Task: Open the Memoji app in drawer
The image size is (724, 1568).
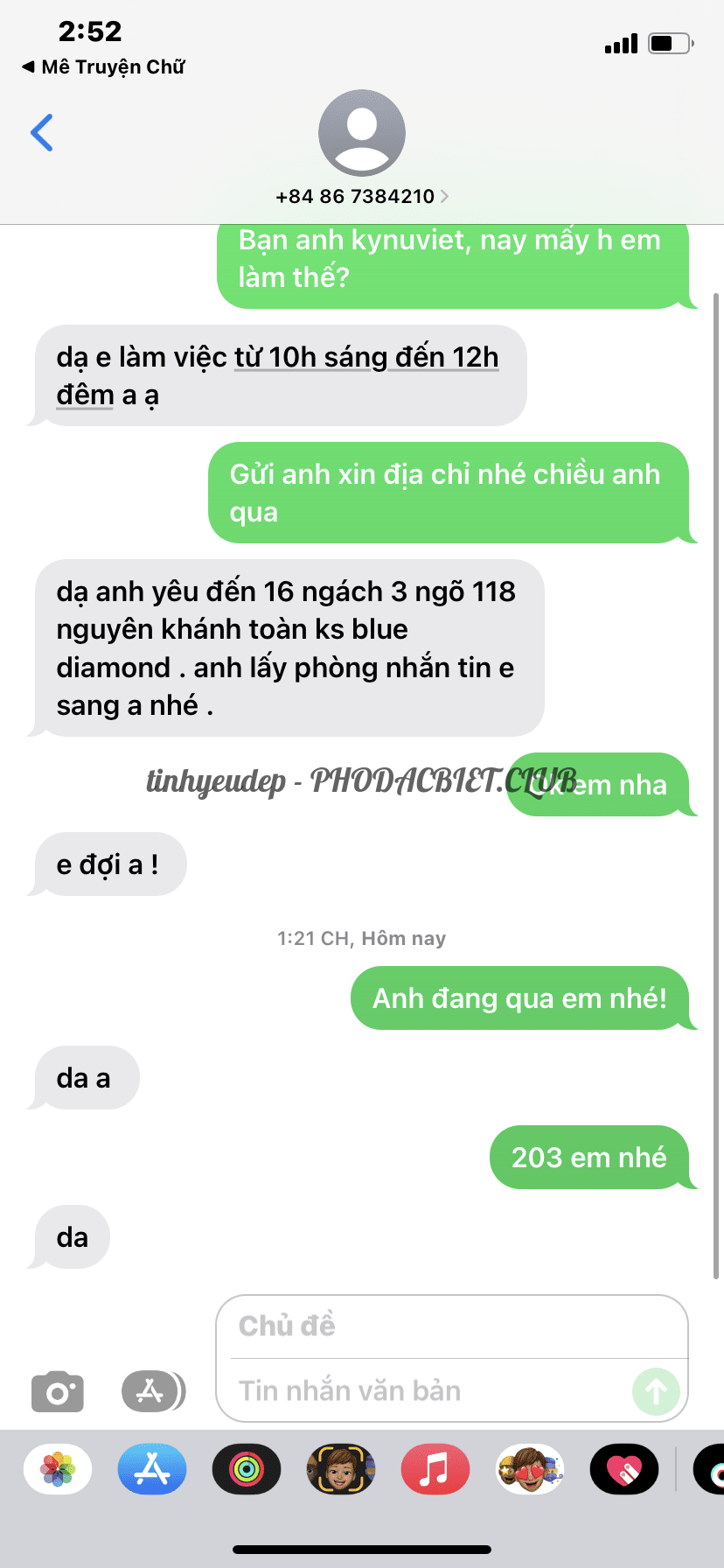Action: pyautogui.click(x=341, y=1469)
